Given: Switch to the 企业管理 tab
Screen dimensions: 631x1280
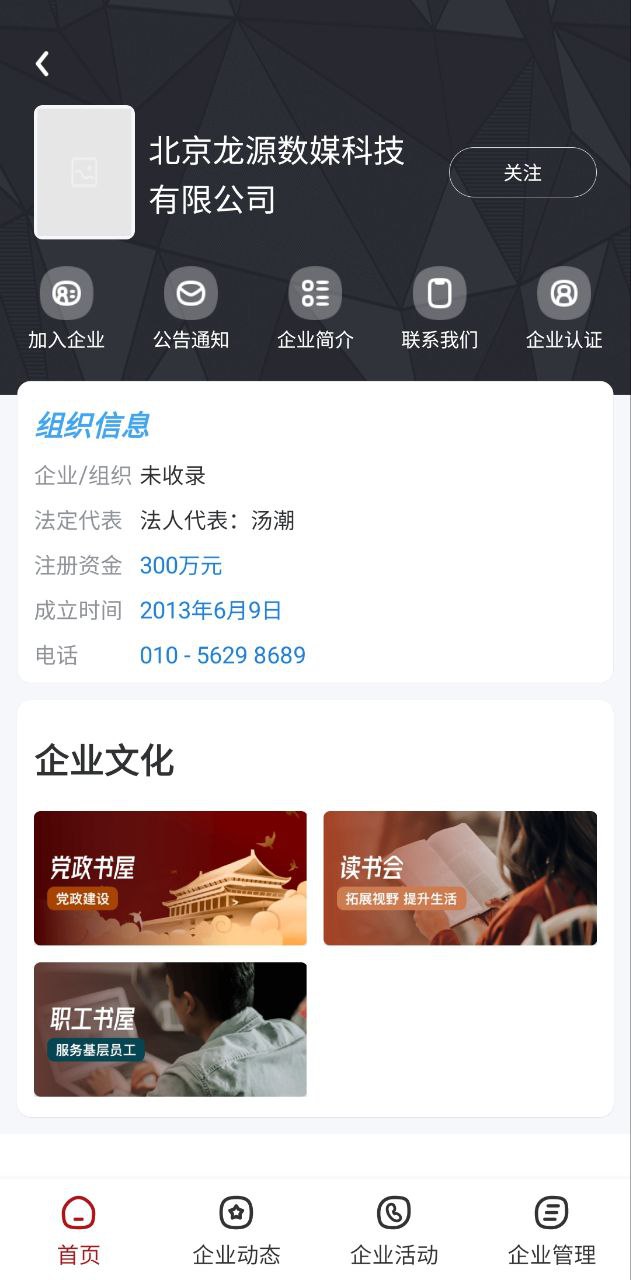Looking at the screenshot, I should pyautogui.click(x=551, y=1230).
